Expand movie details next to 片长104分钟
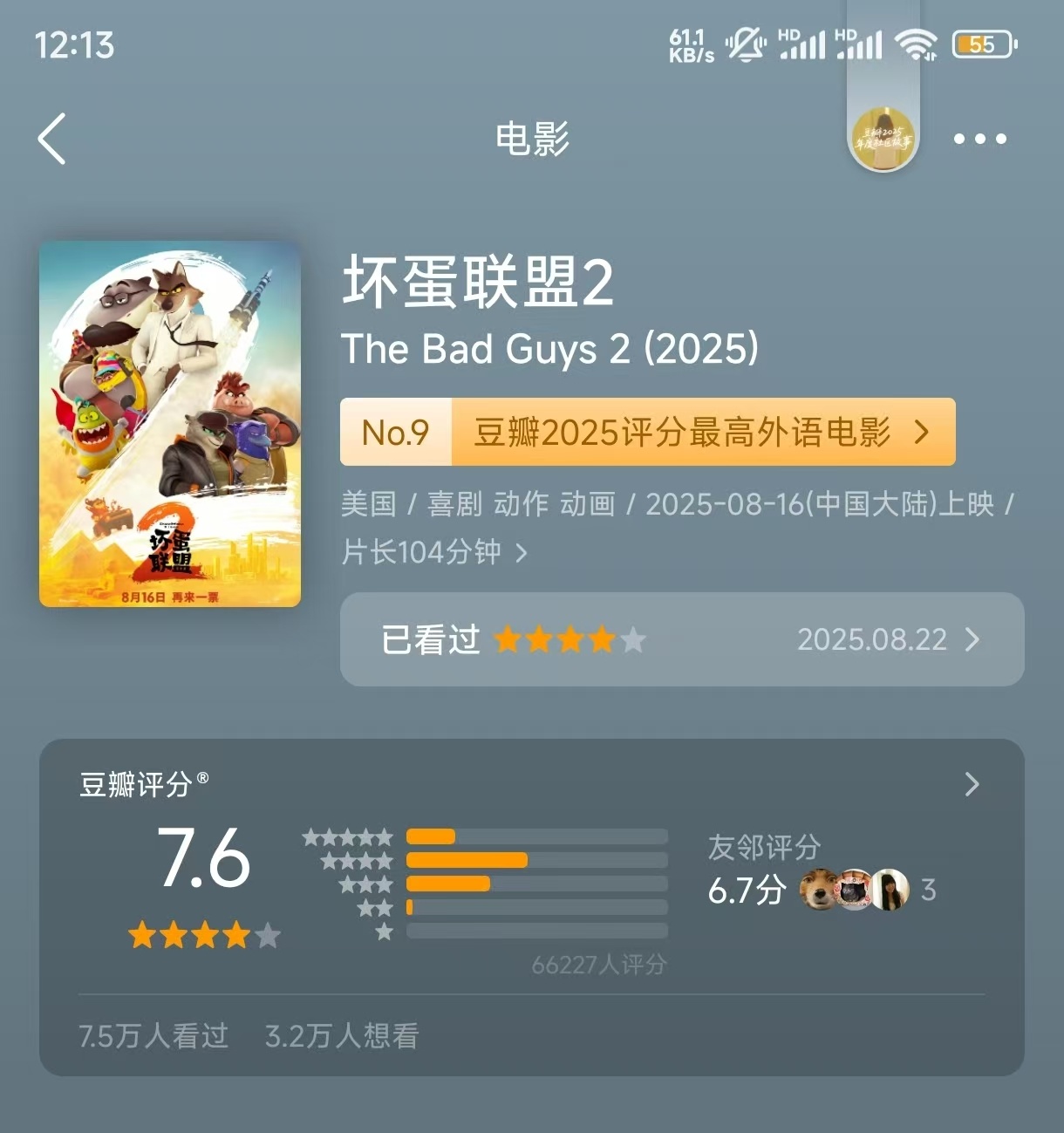Viewport: 1064px width, 1133px height. click(522, 553)
